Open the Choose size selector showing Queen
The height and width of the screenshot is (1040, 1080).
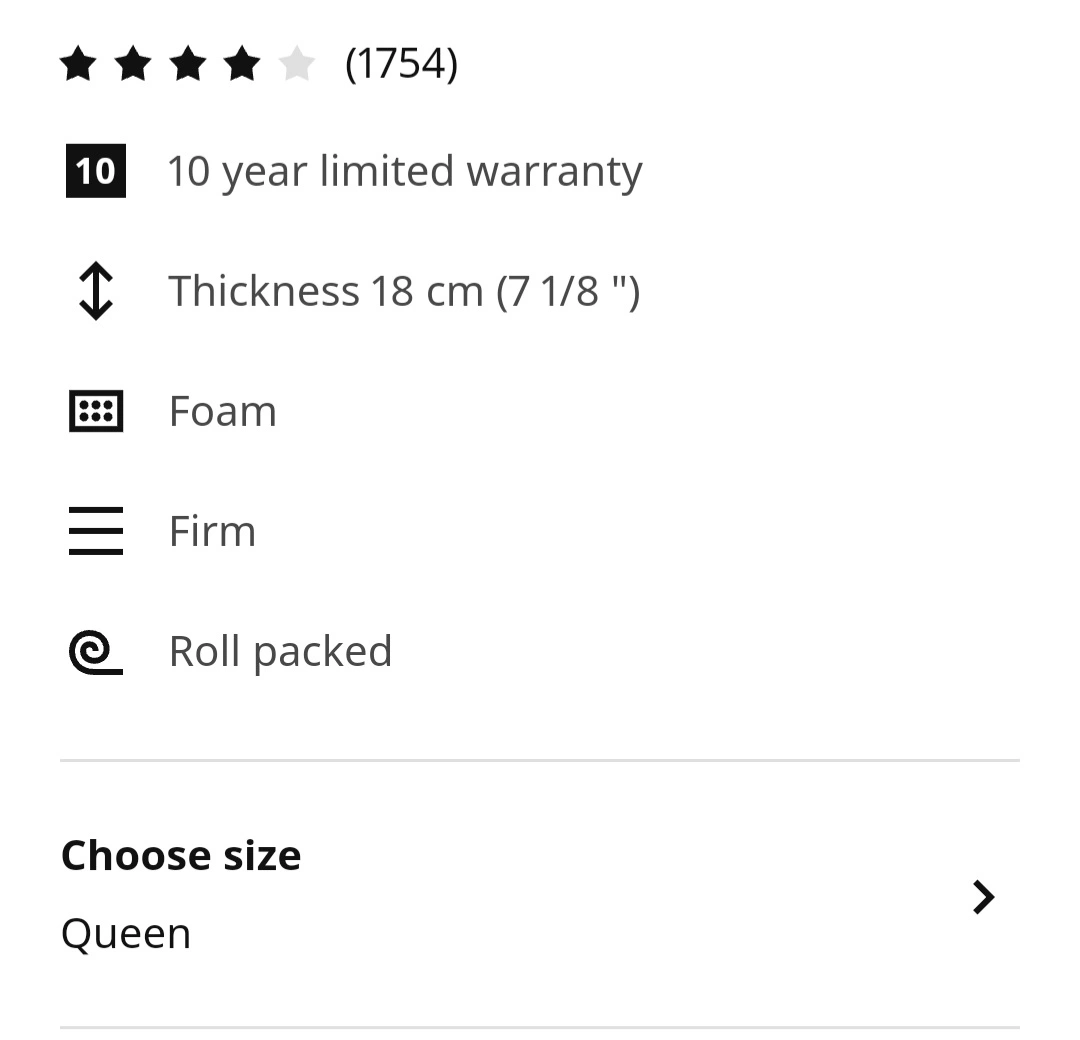(x=538, y=895)
